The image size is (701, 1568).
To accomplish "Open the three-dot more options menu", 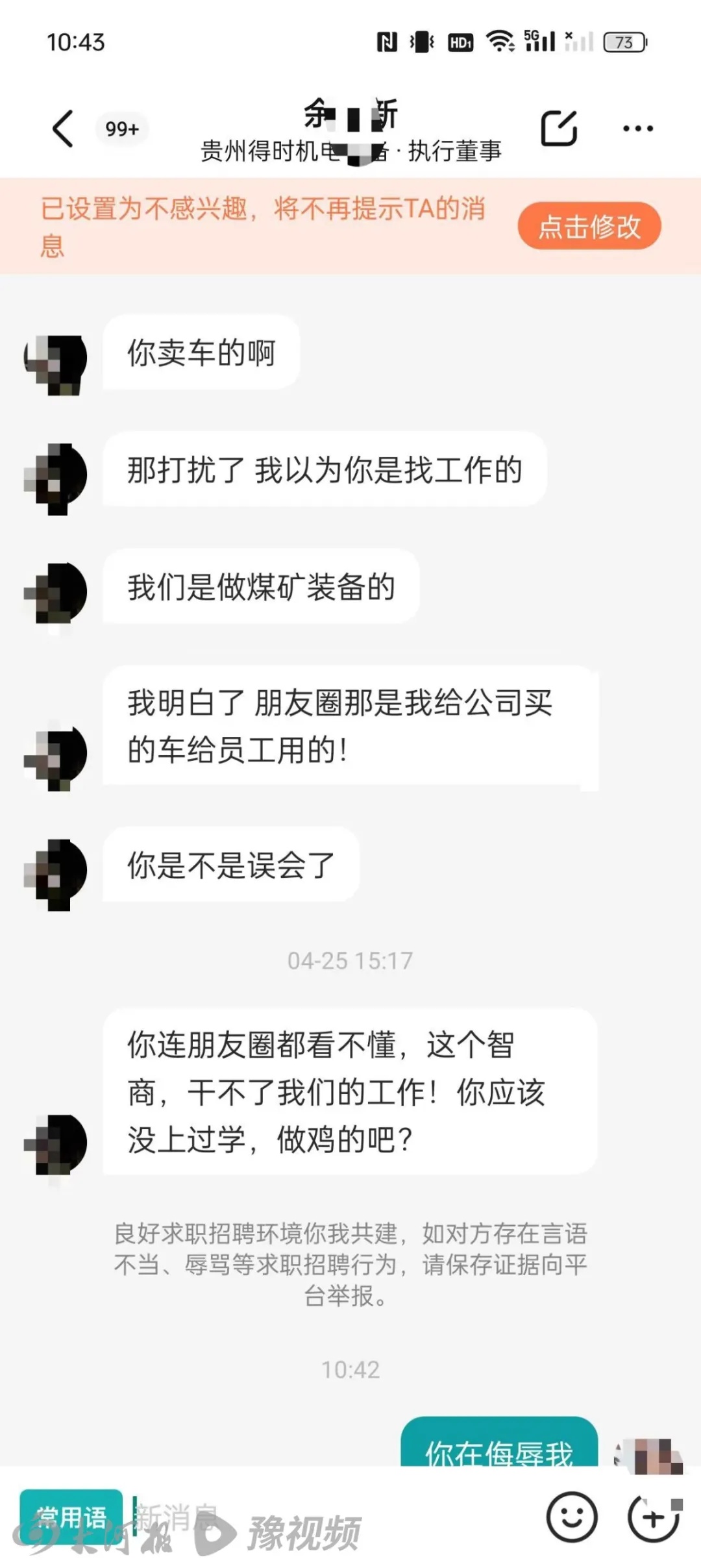I will tap(638, 128).
